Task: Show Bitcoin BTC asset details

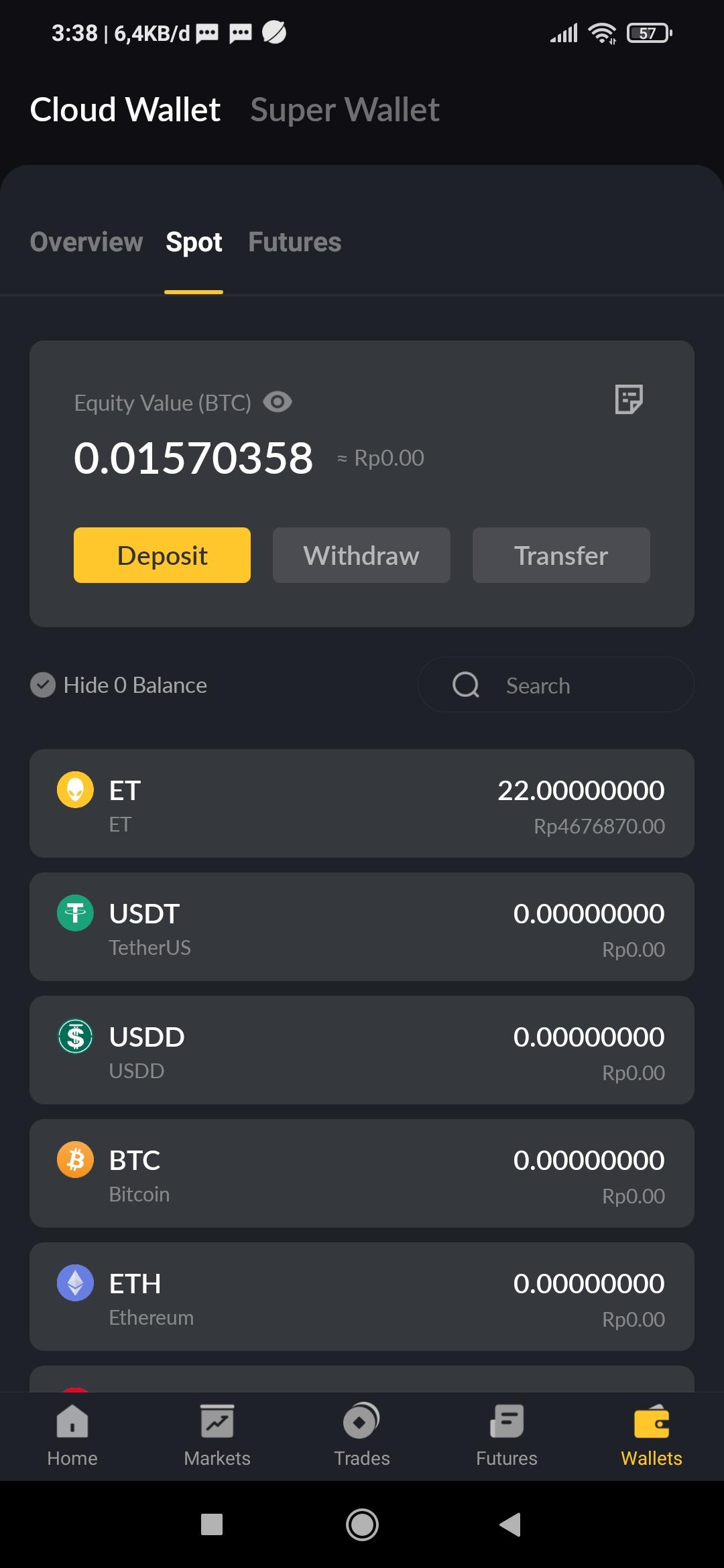Action: 362,1173
